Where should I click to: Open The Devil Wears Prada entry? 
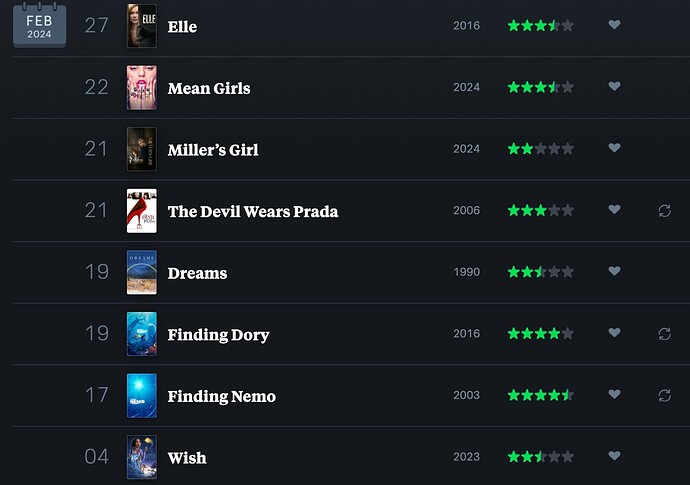252,211
